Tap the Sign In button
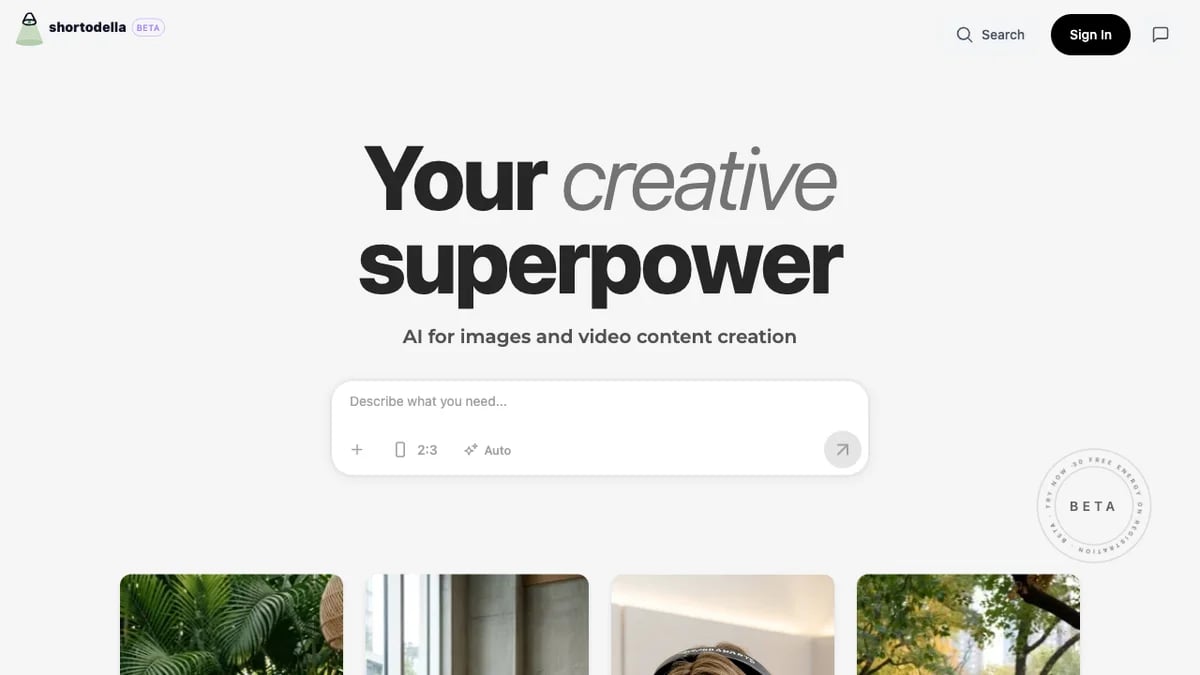The height and width of the screenshot is (675, 1200). point(1090,35)
